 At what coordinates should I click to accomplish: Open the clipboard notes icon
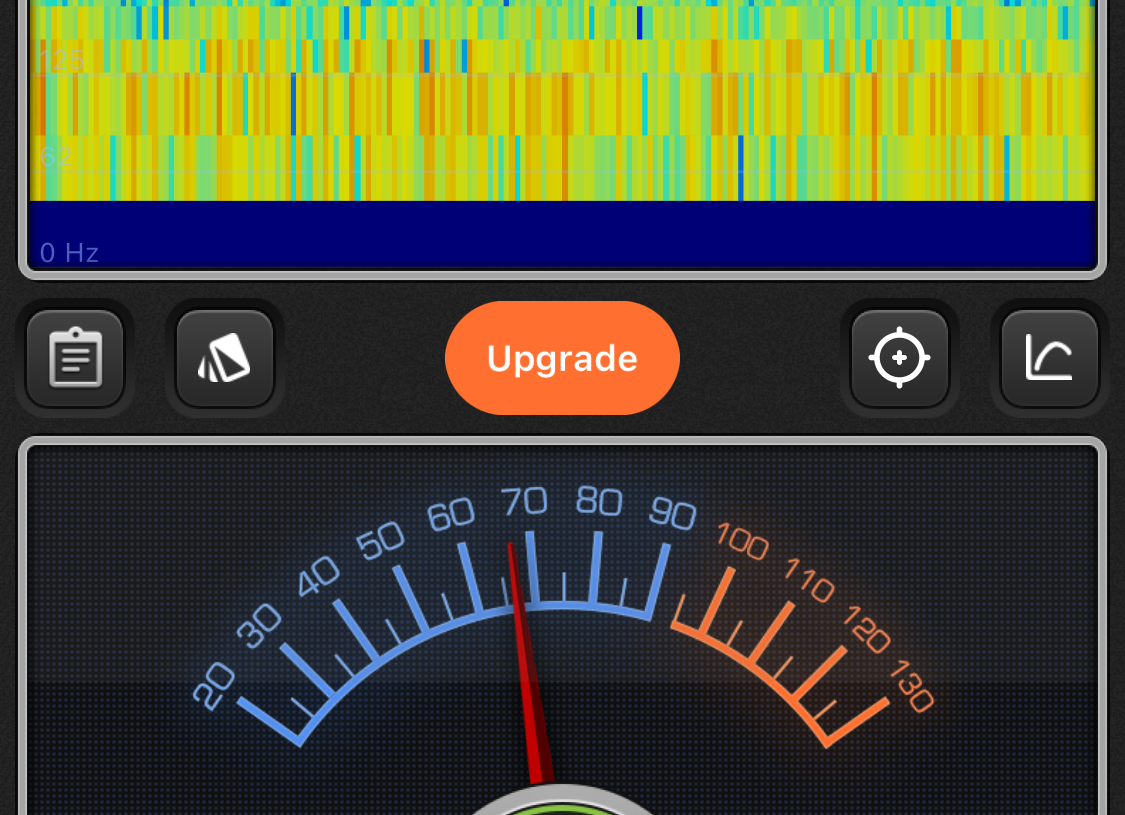[x=75, y=358]
